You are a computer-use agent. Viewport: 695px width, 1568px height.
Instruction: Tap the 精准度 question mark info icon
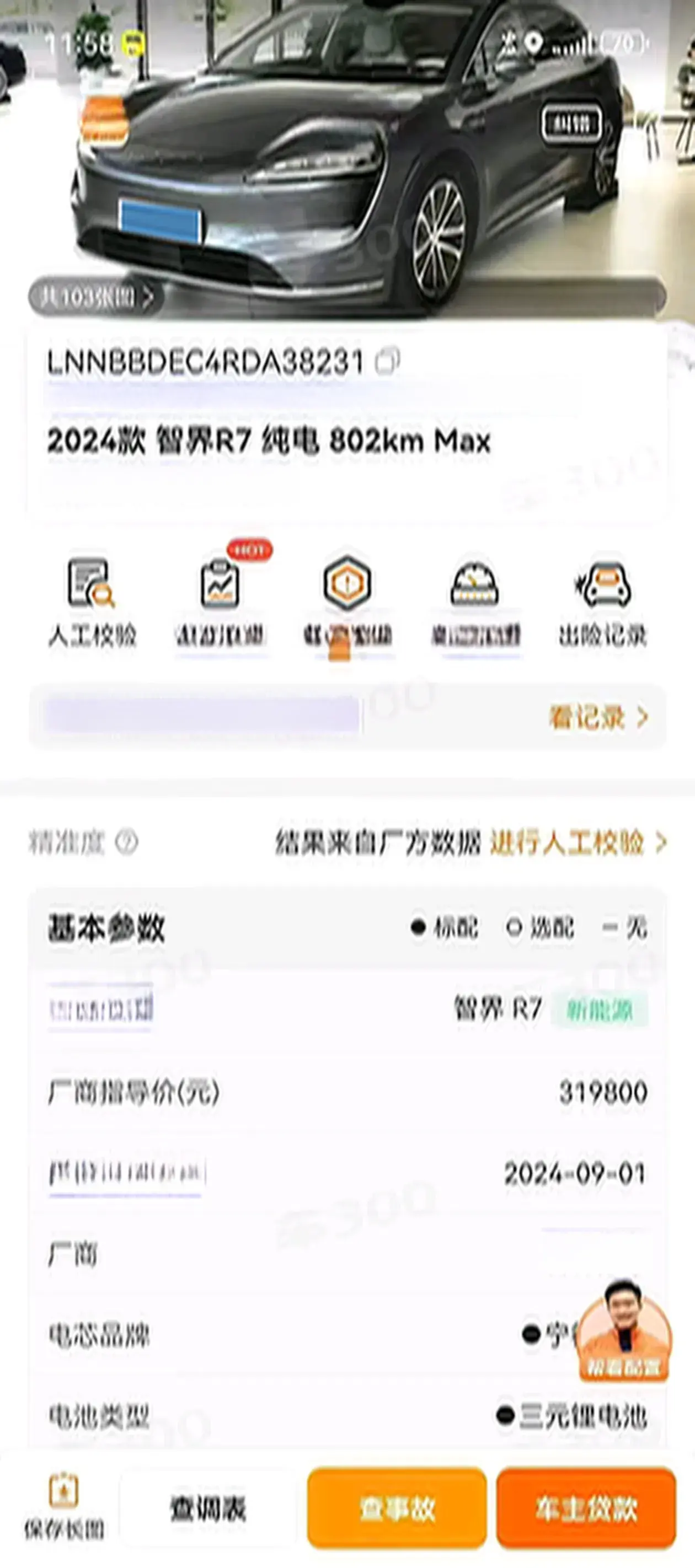126,842
